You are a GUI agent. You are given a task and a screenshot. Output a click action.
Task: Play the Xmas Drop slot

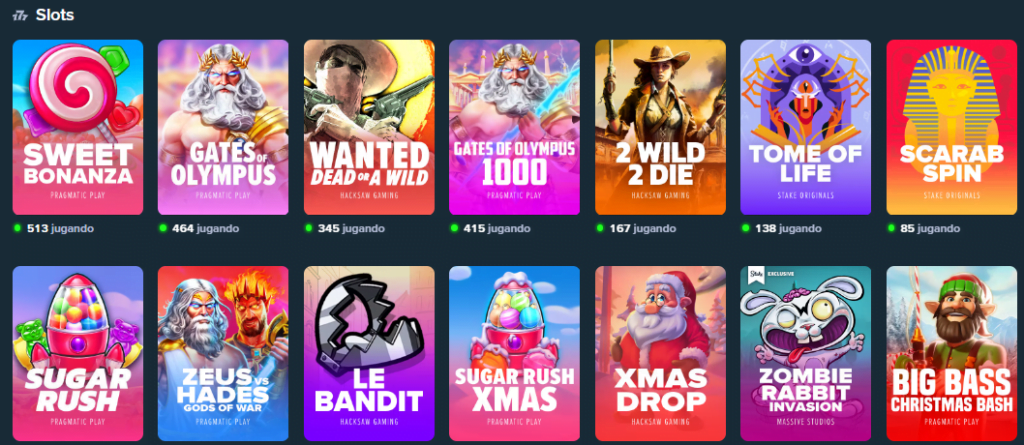click(660, 353)
